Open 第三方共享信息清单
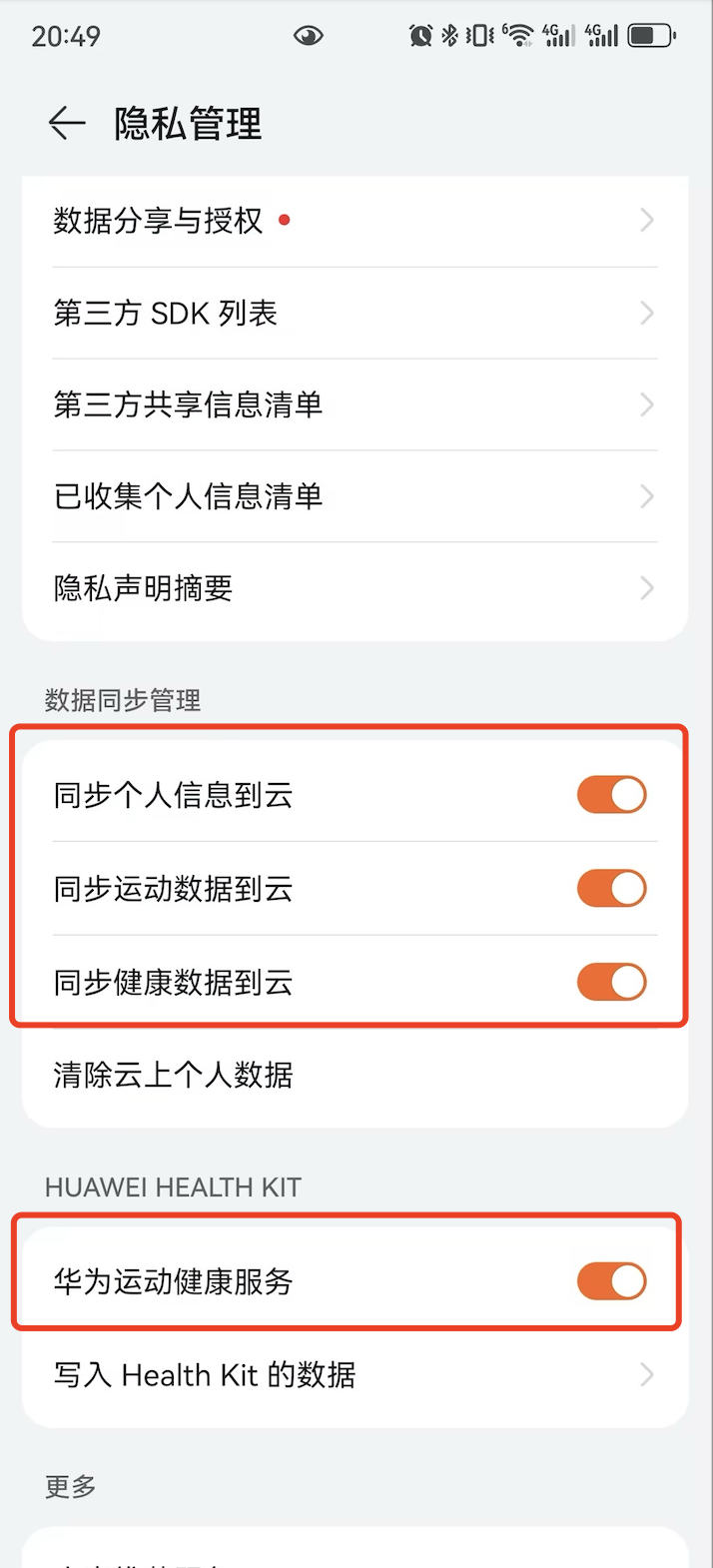The height and width of the screenshot is (1568, 713). pos(355,405)
